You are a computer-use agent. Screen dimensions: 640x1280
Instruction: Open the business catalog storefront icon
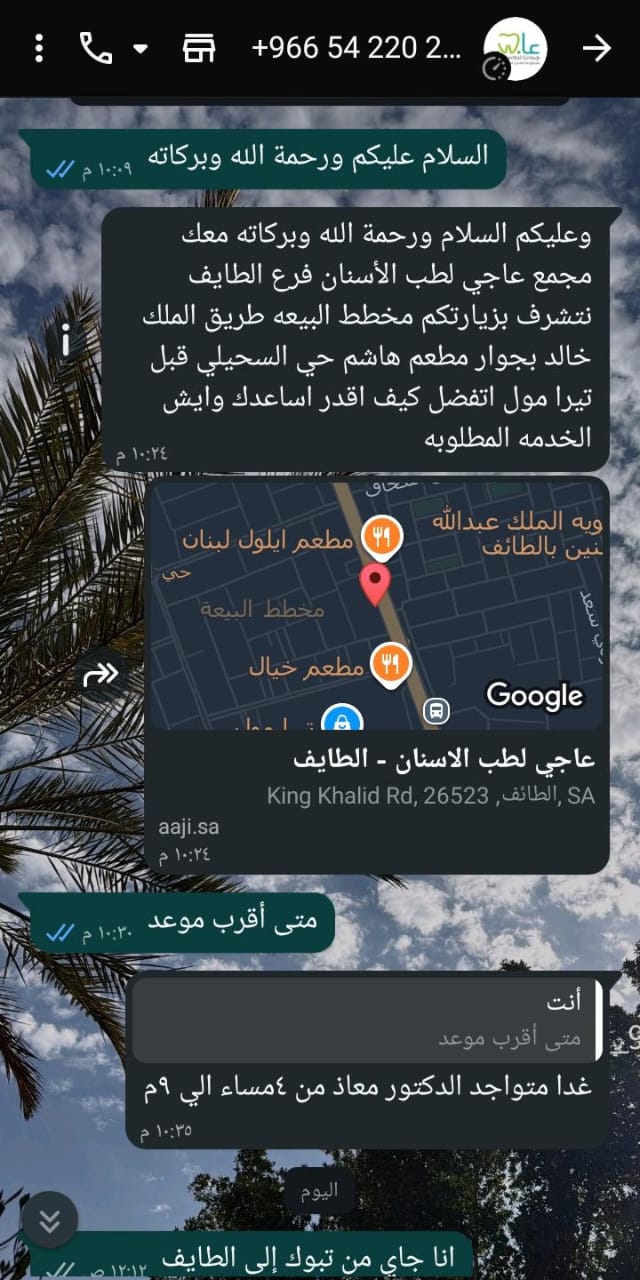pos(199,48)
